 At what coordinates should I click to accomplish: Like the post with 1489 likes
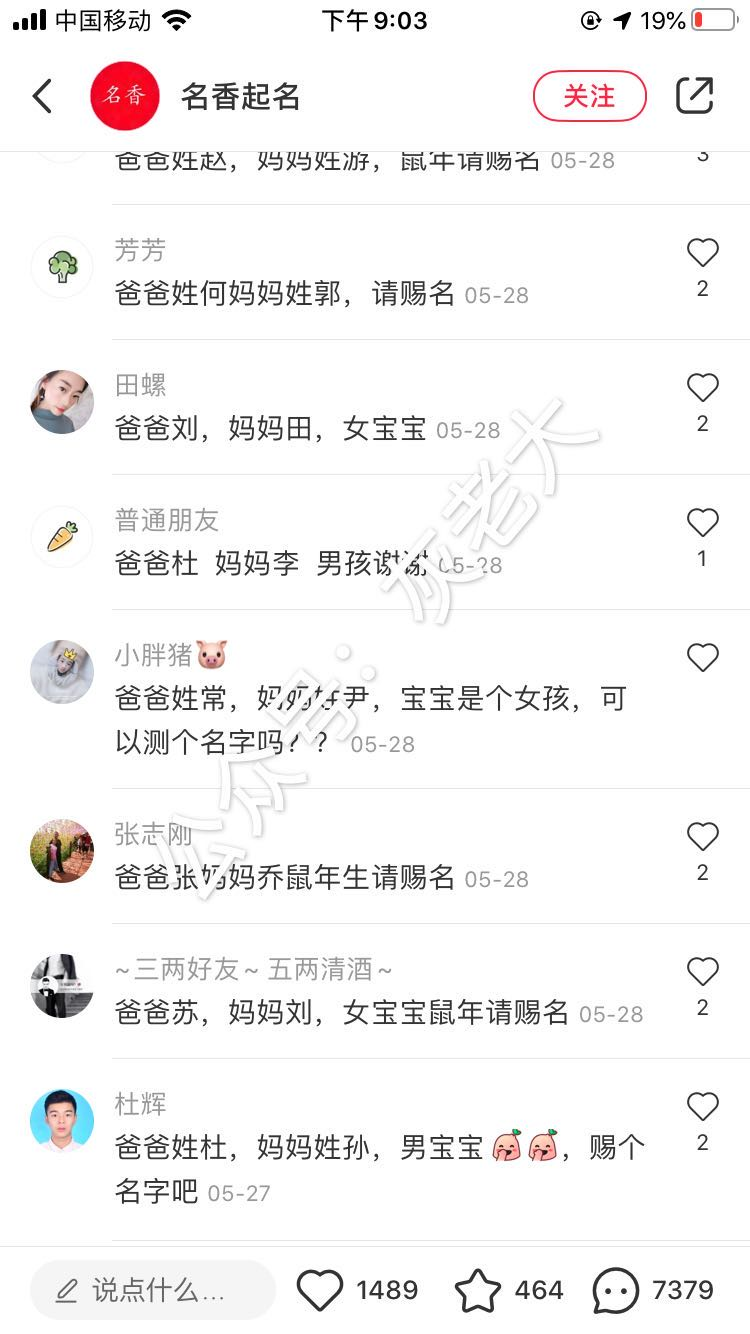[320, 1290]
